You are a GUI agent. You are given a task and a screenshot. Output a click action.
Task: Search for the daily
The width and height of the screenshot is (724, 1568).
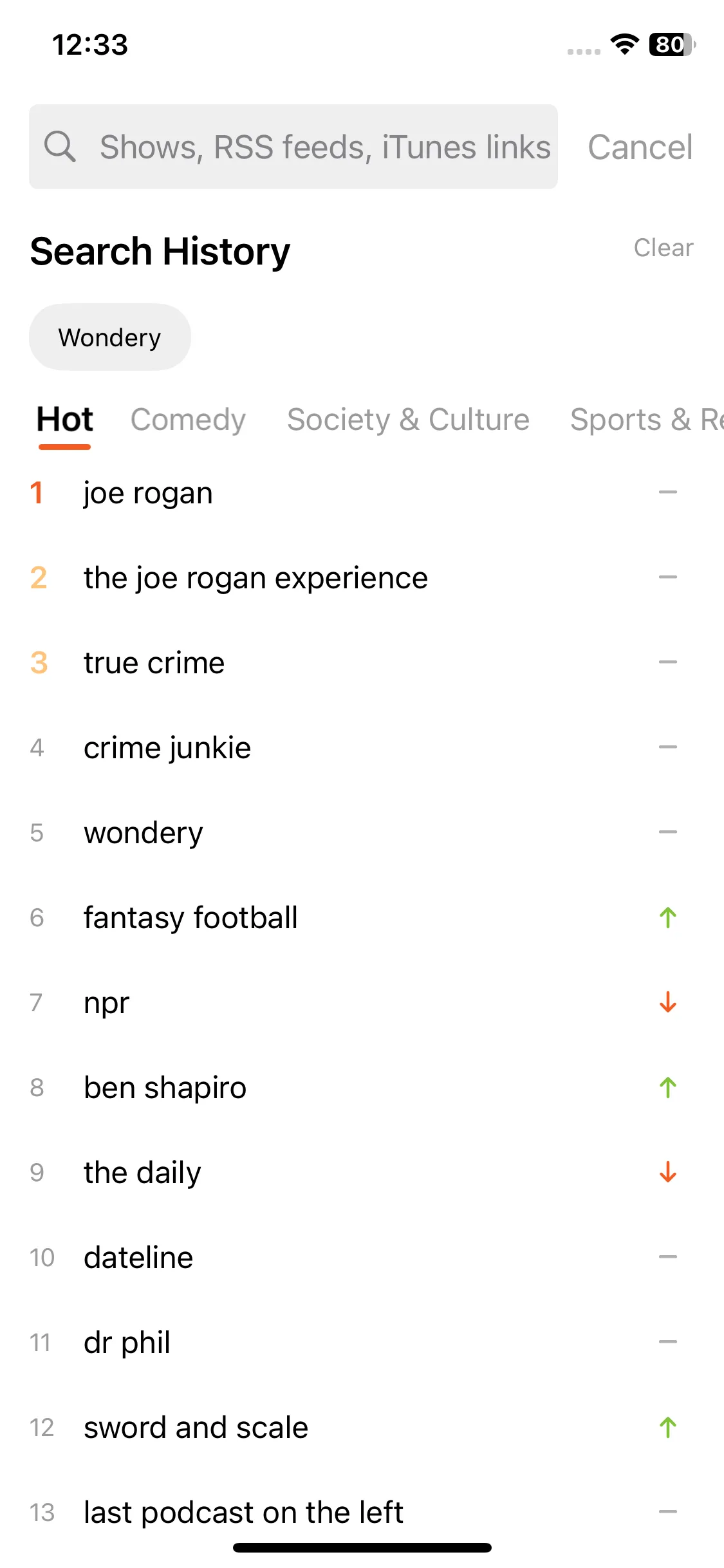click(x=142, y=1173)
